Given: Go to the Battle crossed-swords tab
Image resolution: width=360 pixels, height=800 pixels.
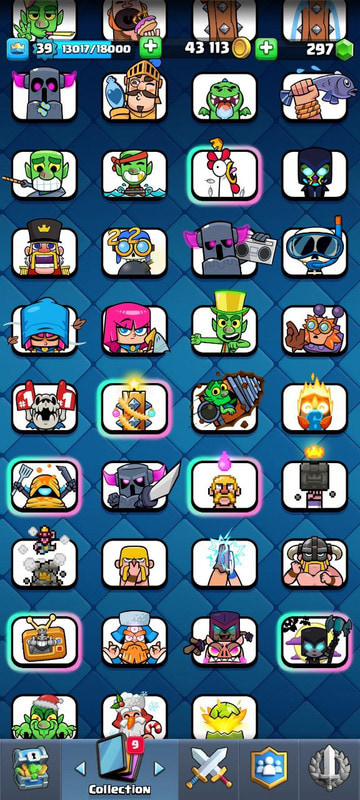Looking at the screenshot, I should point(209,768).
